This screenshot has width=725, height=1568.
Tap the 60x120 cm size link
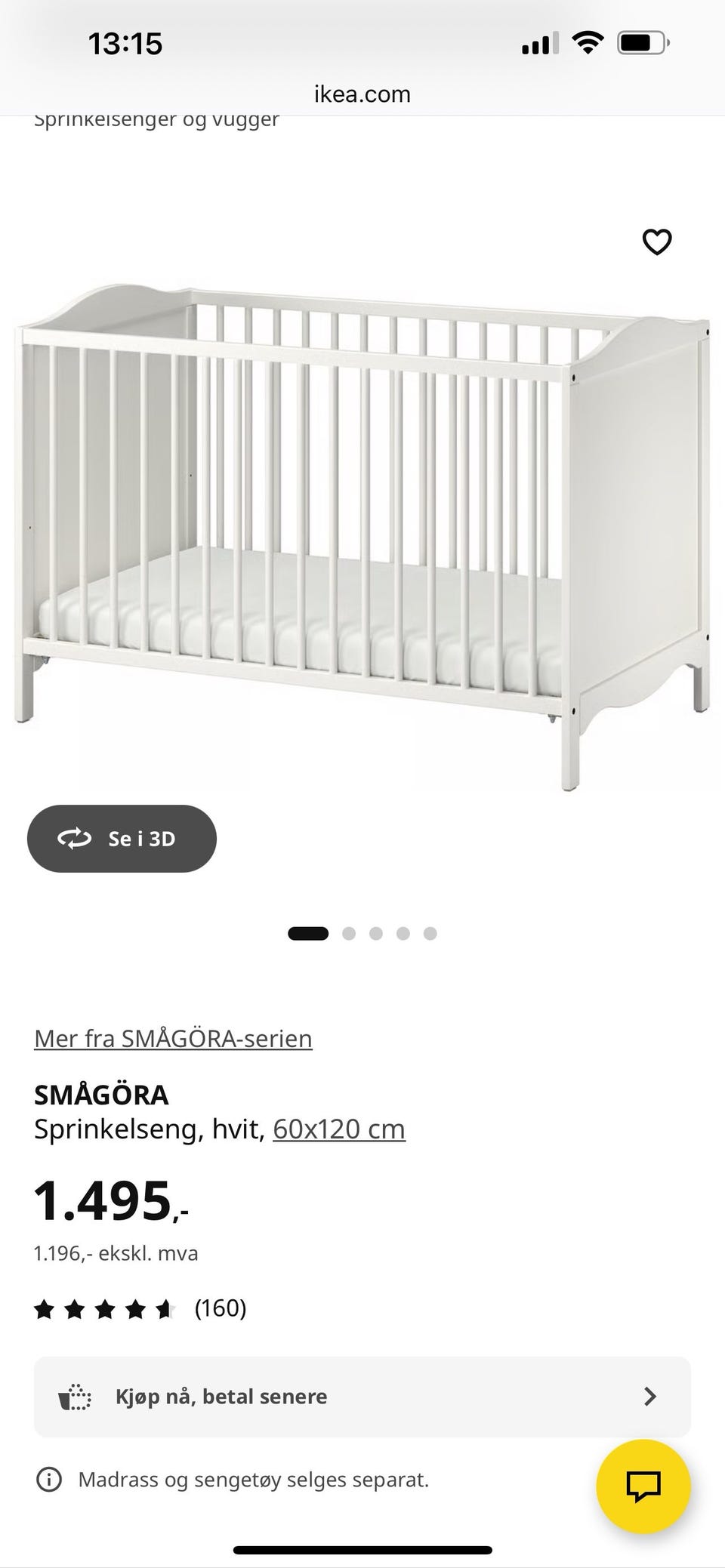pos(339,1129)
